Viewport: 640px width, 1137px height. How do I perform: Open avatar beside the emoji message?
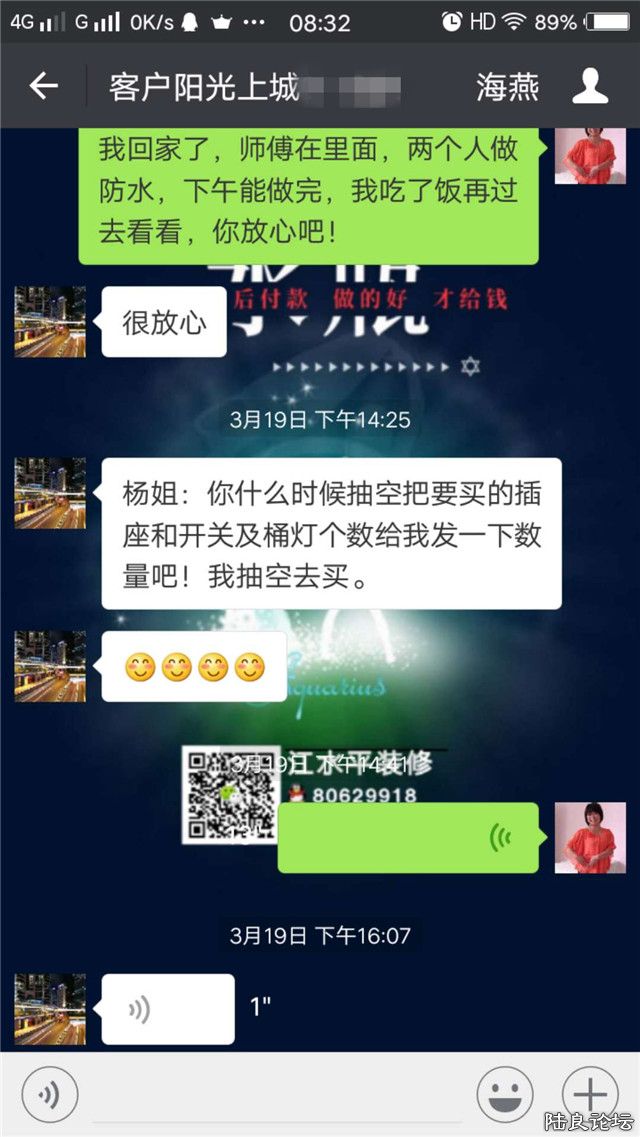click(50, 666)
